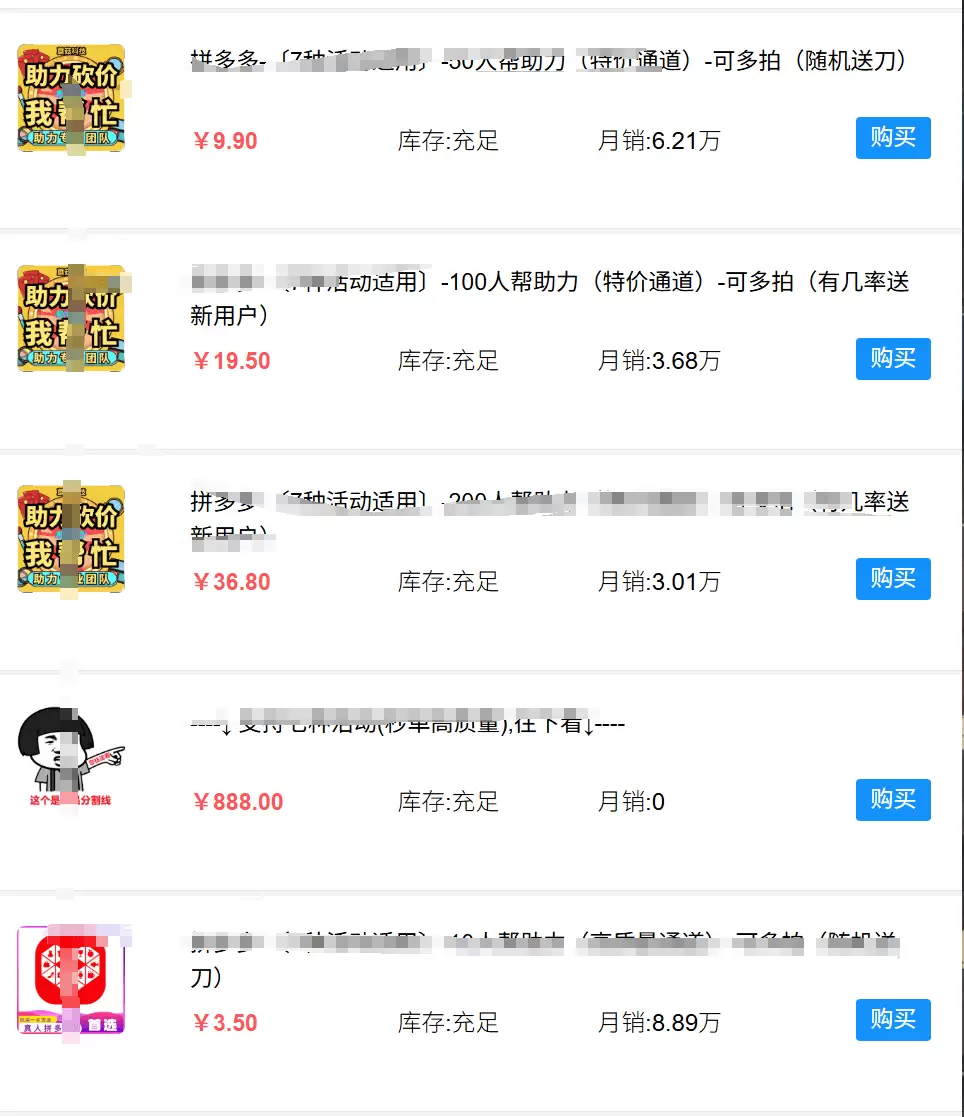This screenshot has height=1117, width=964.
Task: Click 购买 button for the ¥3.50 listing
Action: coord(891,1020)
